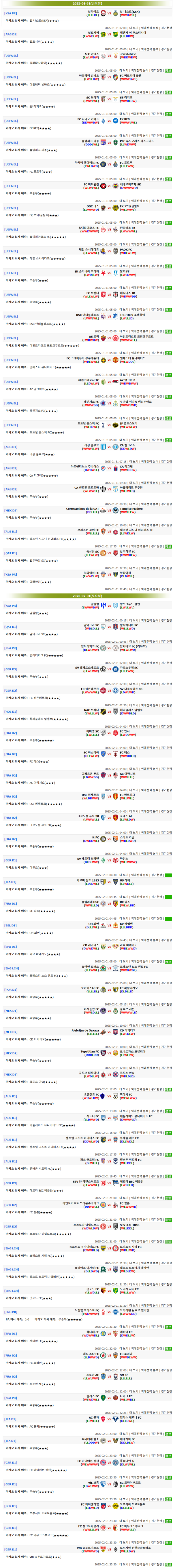Open the [MEX D2] league tag beside Correcaminos
This screenshot has width=173, height=1568.
11,510
